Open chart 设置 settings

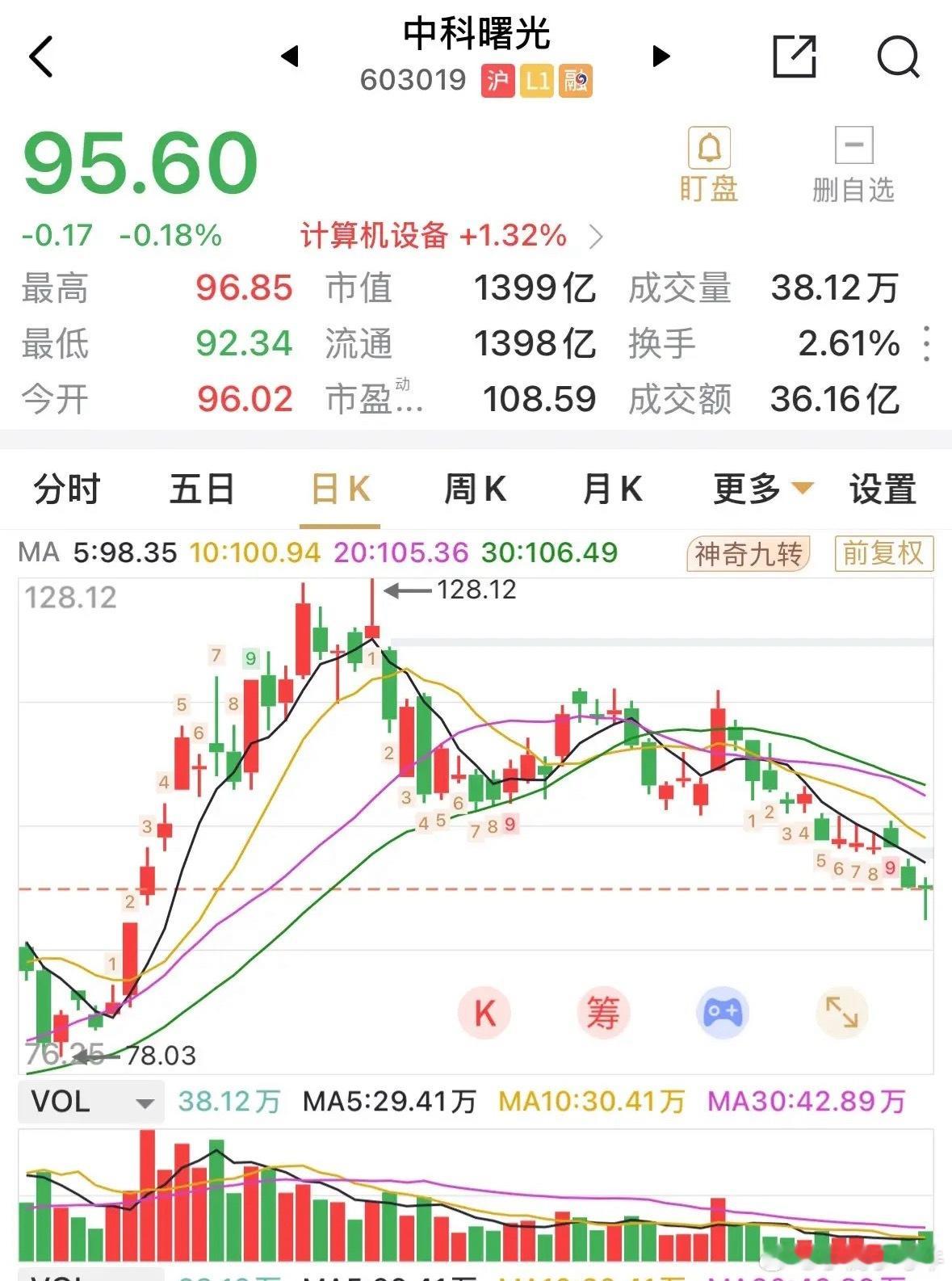[882, 489]
